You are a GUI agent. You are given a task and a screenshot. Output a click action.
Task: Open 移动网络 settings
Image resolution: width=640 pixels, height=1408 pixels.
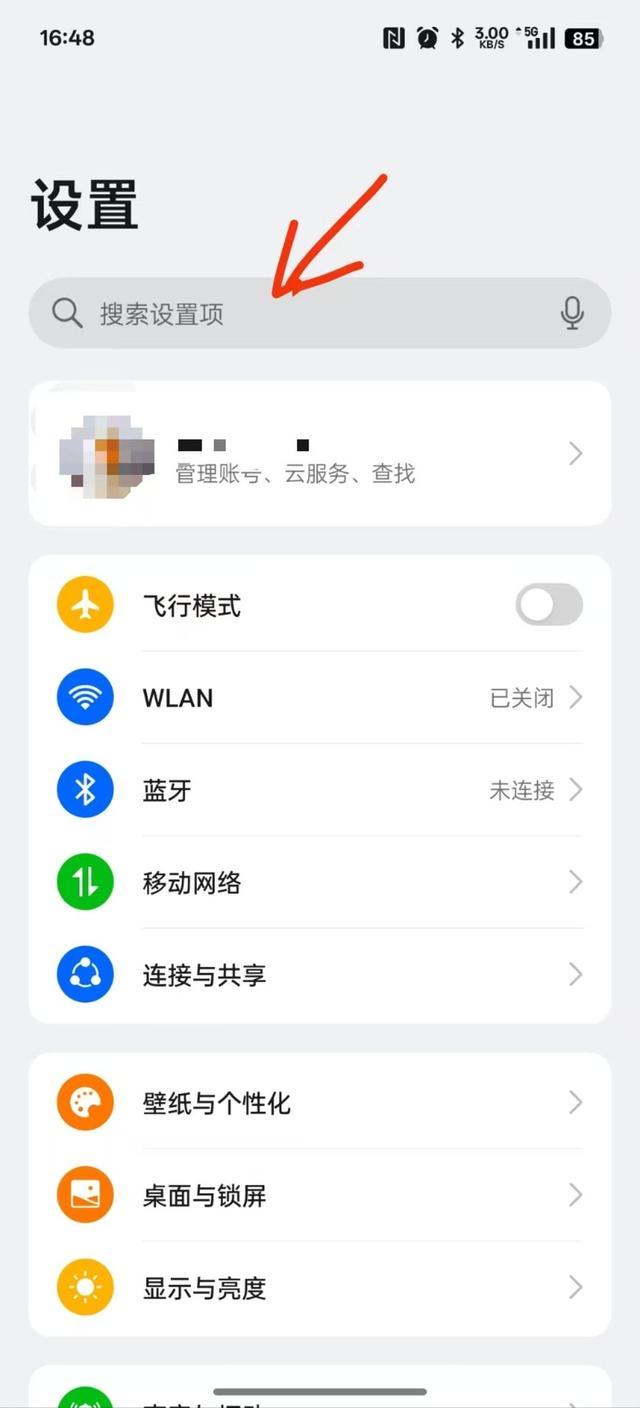coord(320,882)
